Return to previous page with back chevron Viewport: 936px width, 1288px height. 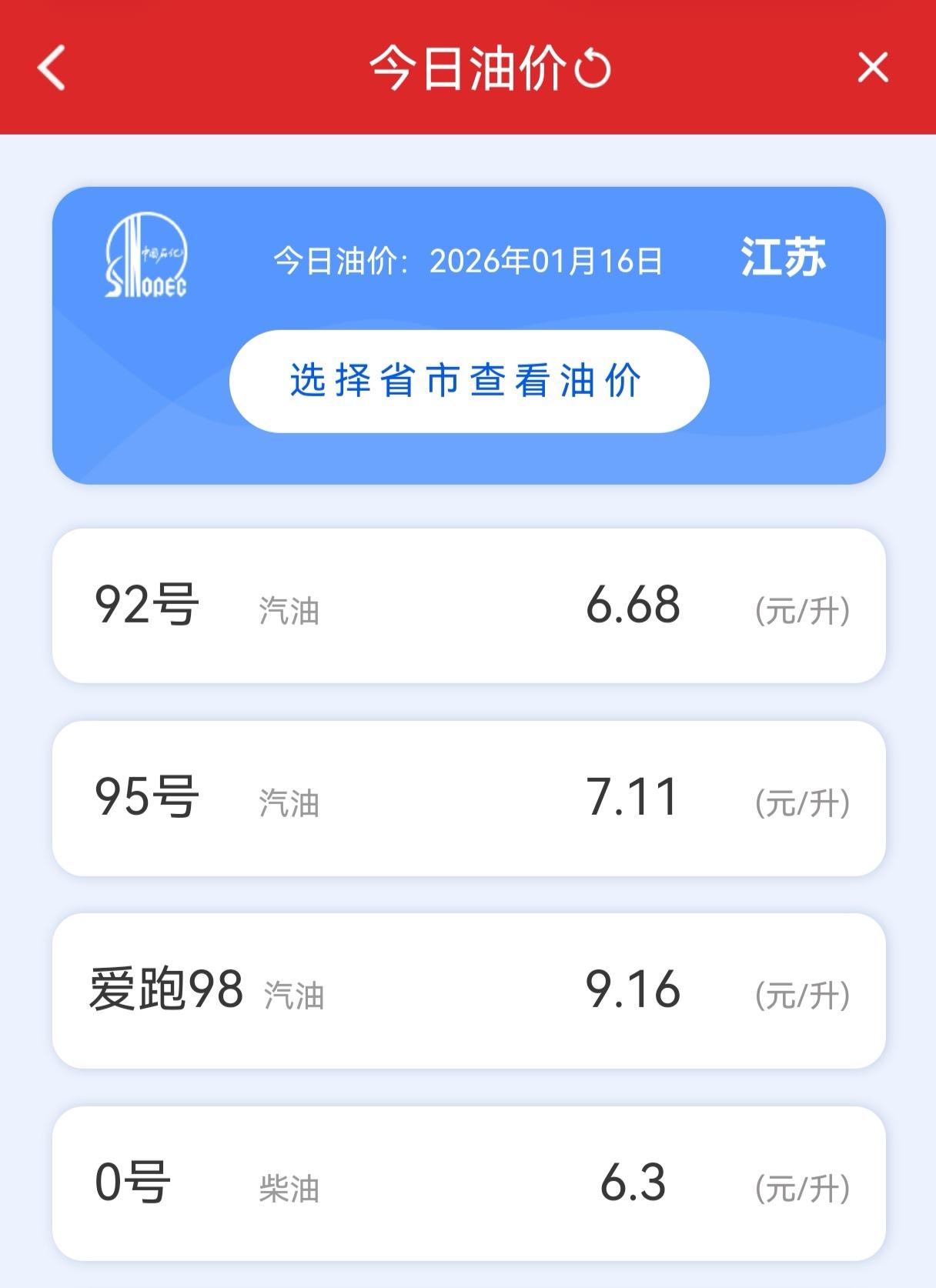(48, 68)
